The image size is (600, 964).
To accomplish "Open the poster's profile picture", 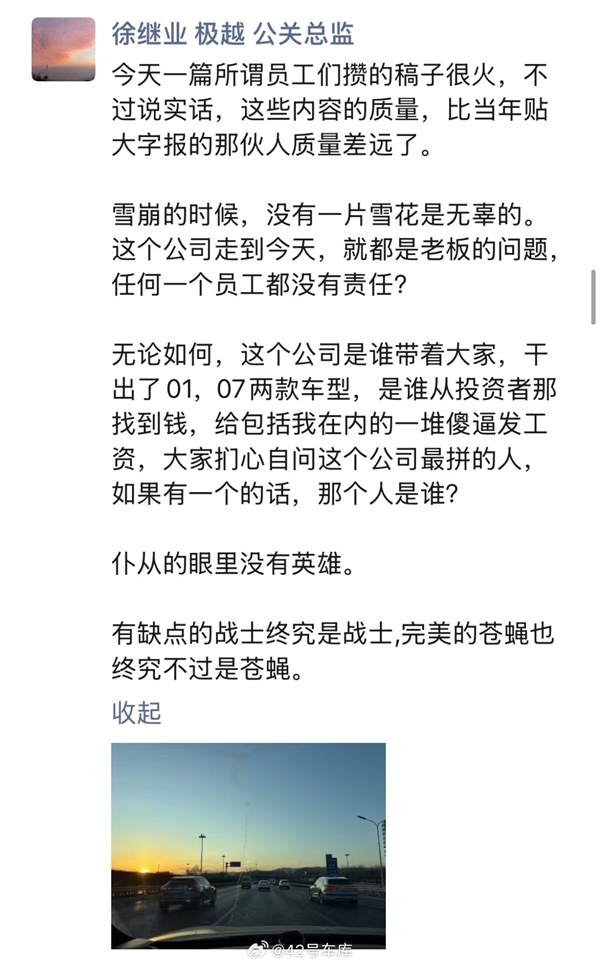I will coord(64,49).
